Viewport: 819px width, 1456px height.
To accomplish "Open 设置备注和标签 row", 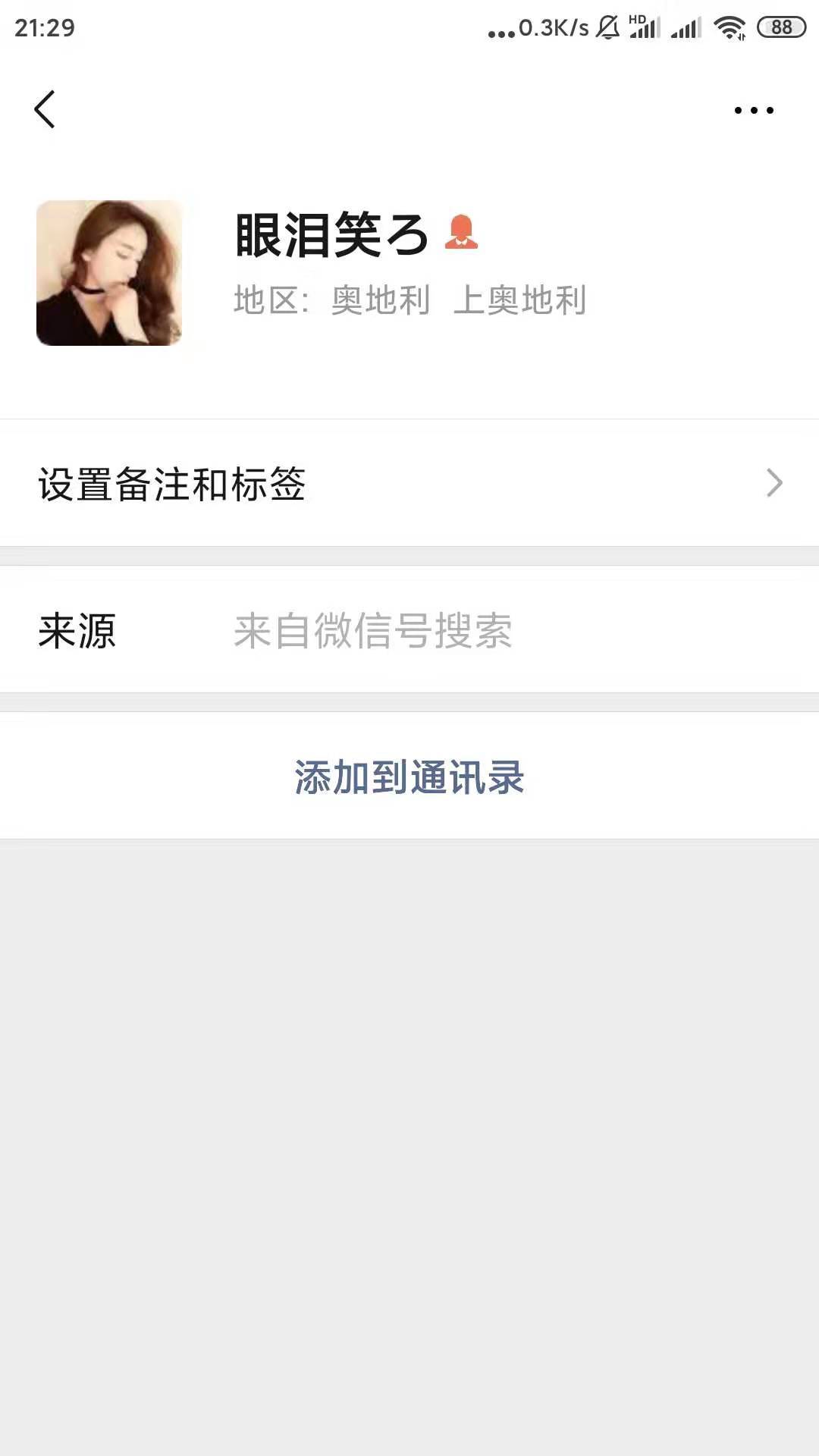I will [409, 483].
